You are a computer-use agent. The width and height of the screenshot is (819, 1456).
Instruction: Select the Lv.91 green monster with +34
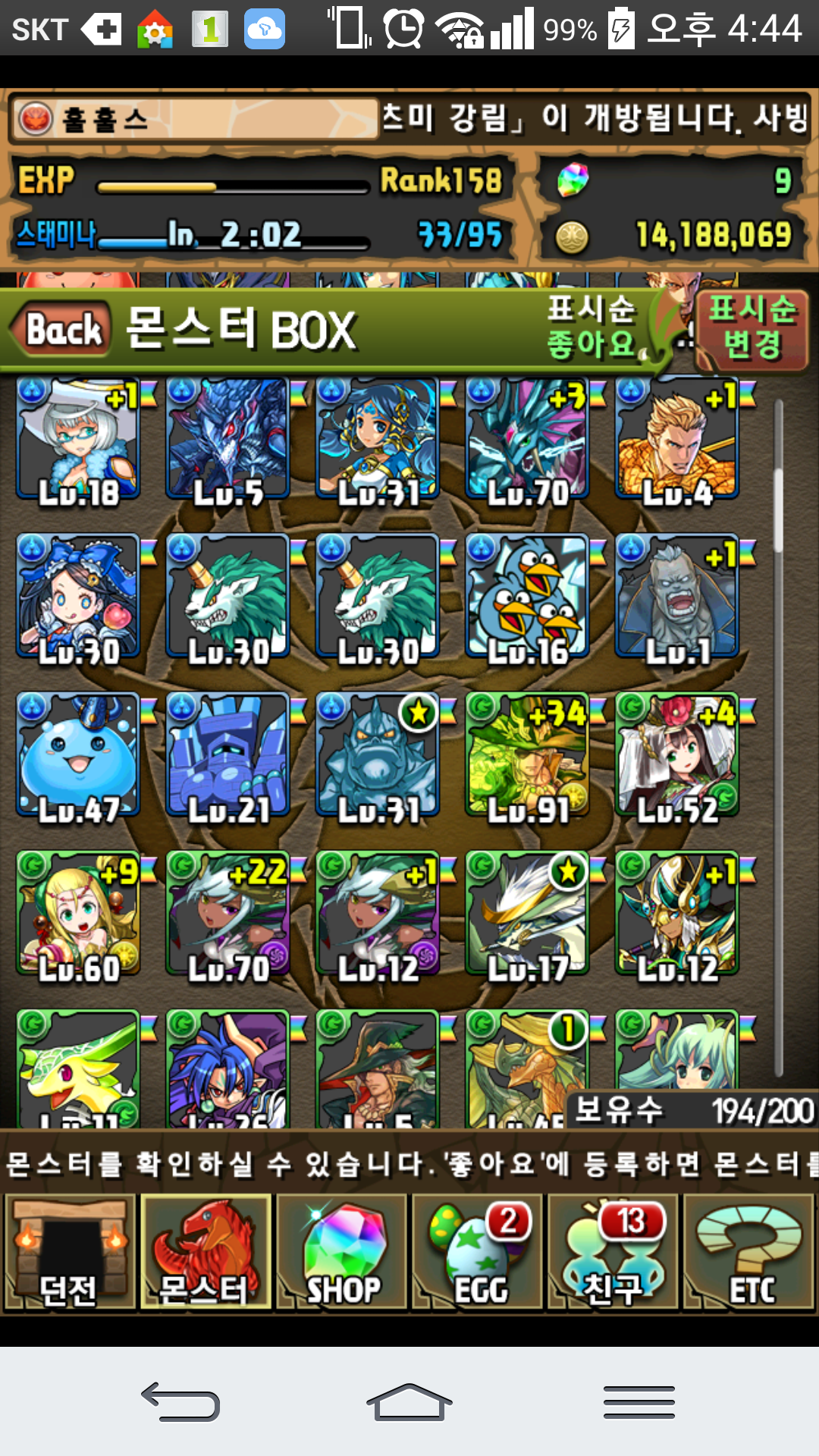click(528, 756)
